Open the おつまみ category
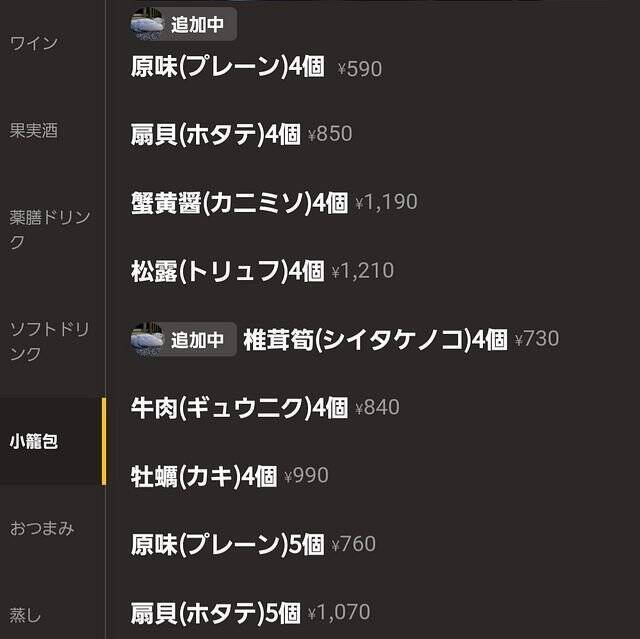 click(42, 528)
